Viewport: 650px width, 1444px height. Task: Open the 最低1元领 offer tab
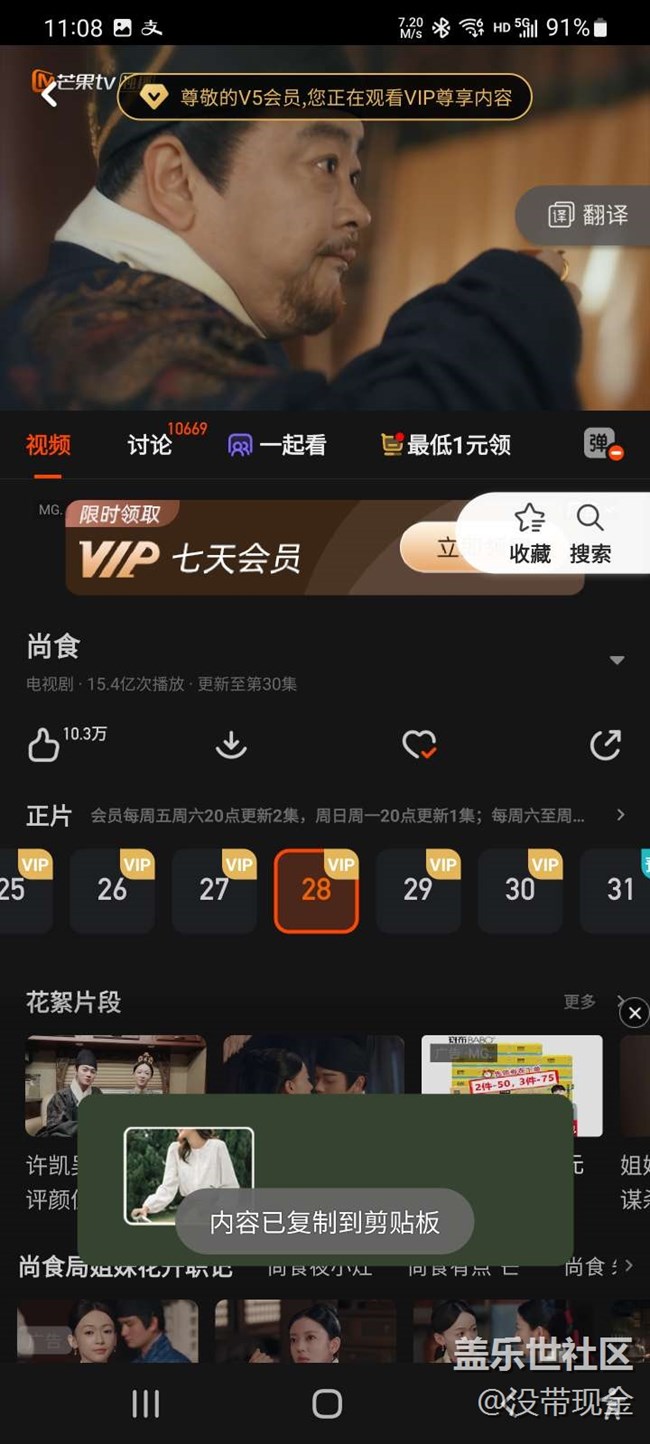click(447, 445)
